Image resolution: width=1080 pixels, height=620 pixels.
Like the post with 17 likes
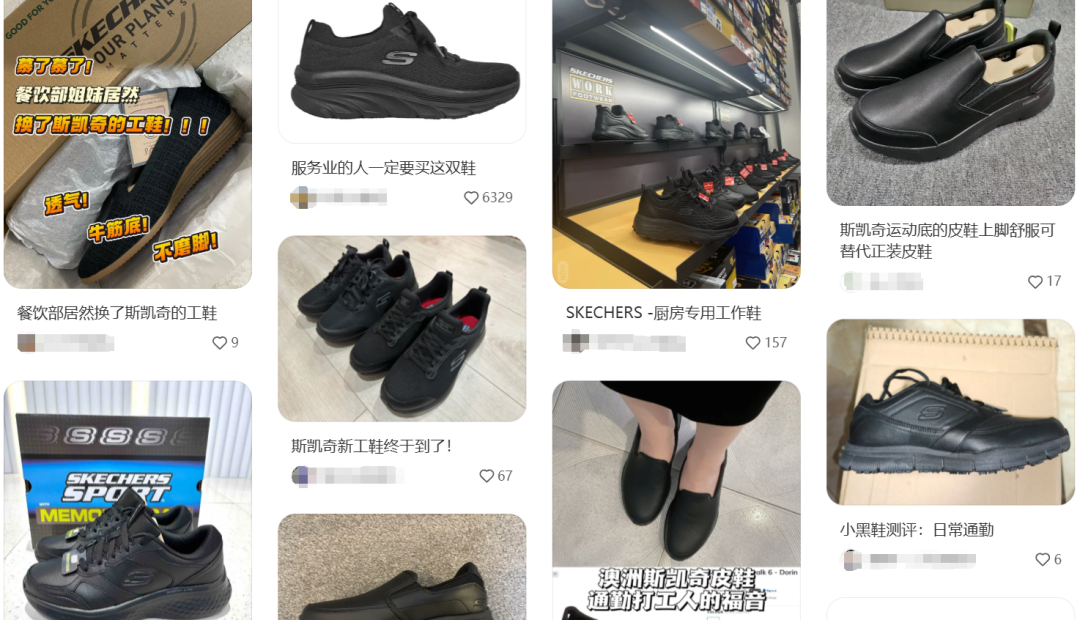pyautogui.click(x=1035, y=282)
